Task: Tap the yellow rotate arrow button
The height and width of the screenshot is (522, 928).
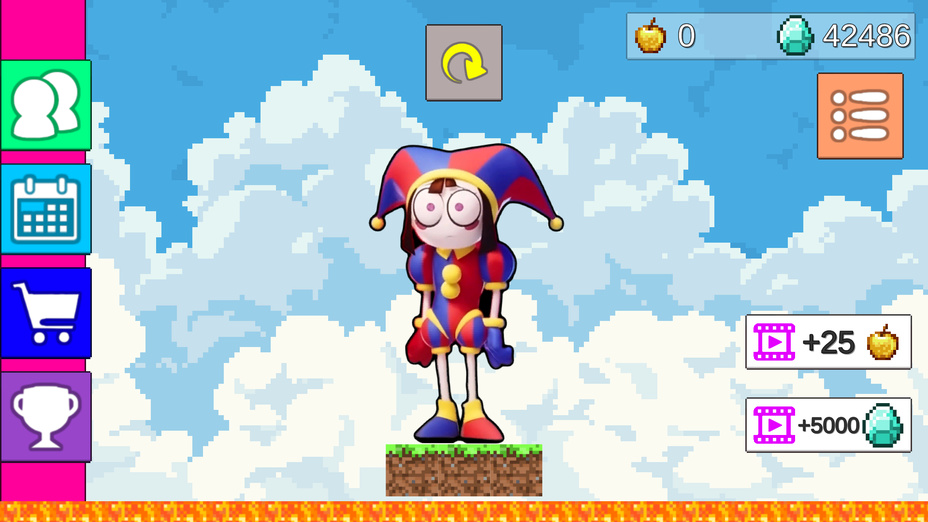Action: point(464,64)
